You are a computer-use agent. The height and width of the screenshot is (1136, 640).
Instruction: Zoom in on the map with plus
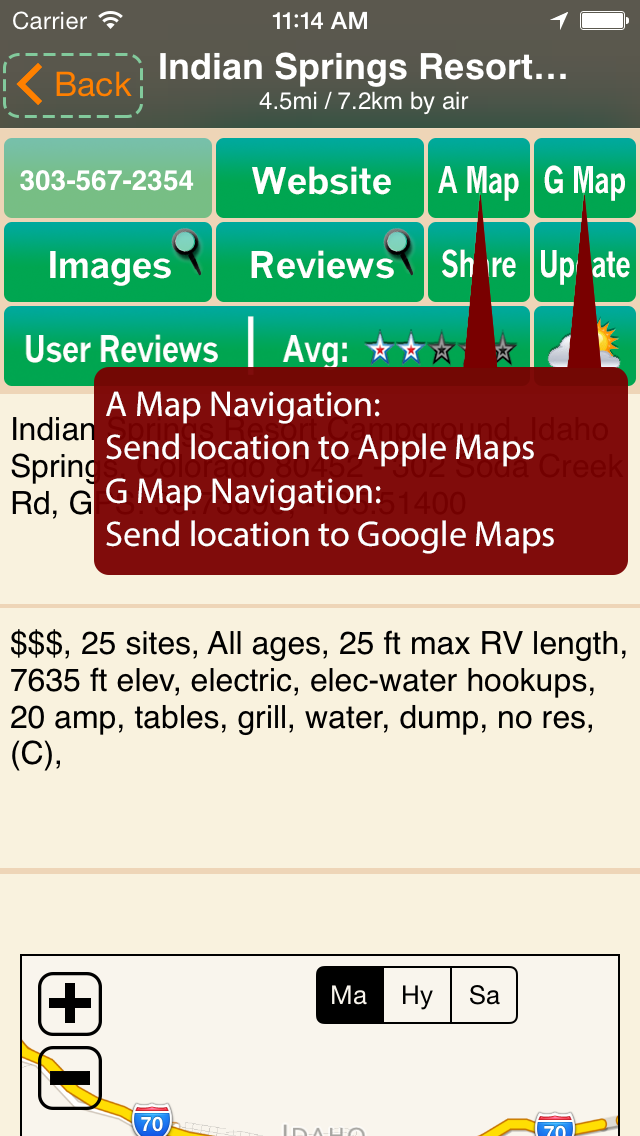pos(70,1004)
